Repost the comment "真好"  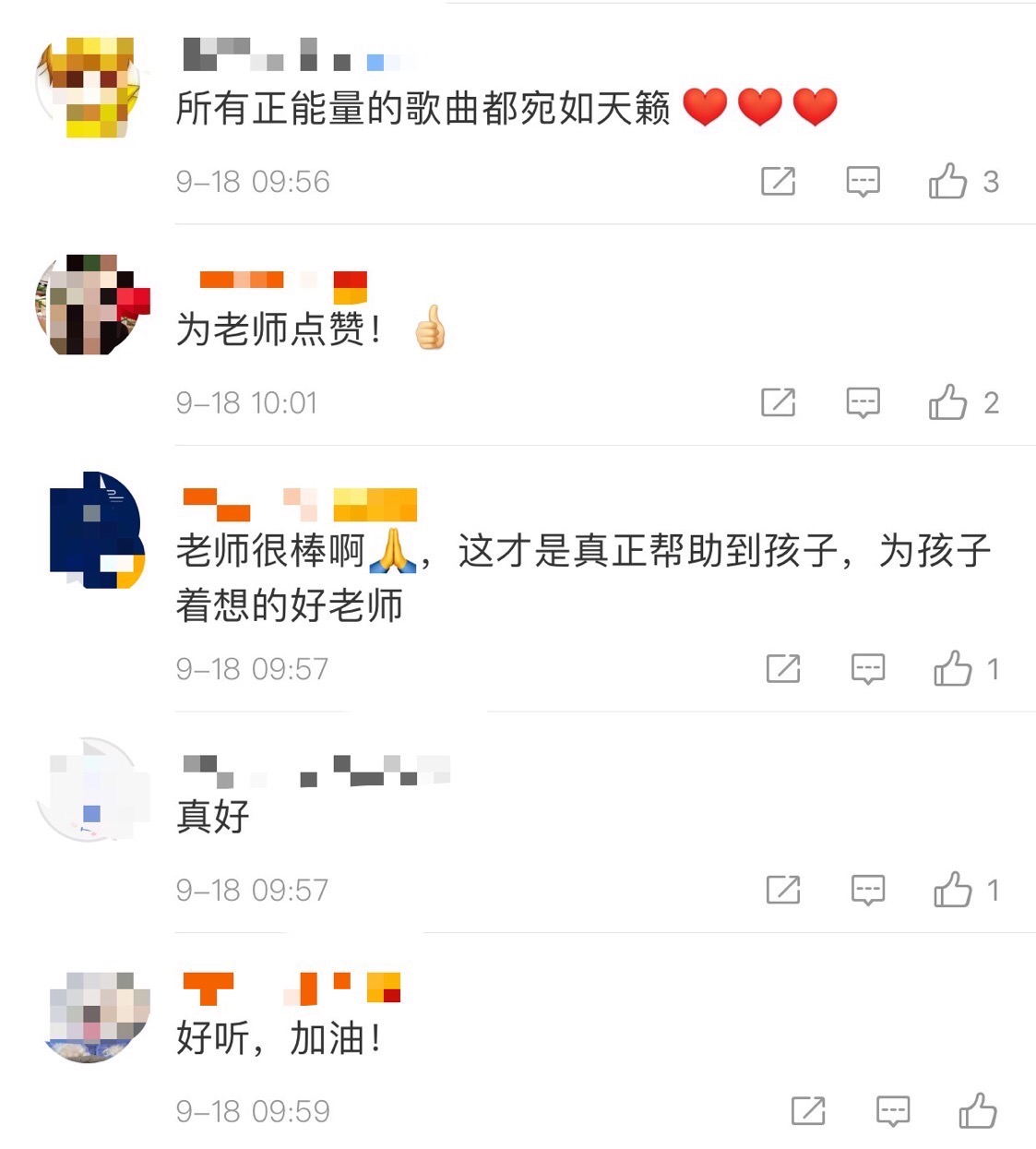point(783,890)
